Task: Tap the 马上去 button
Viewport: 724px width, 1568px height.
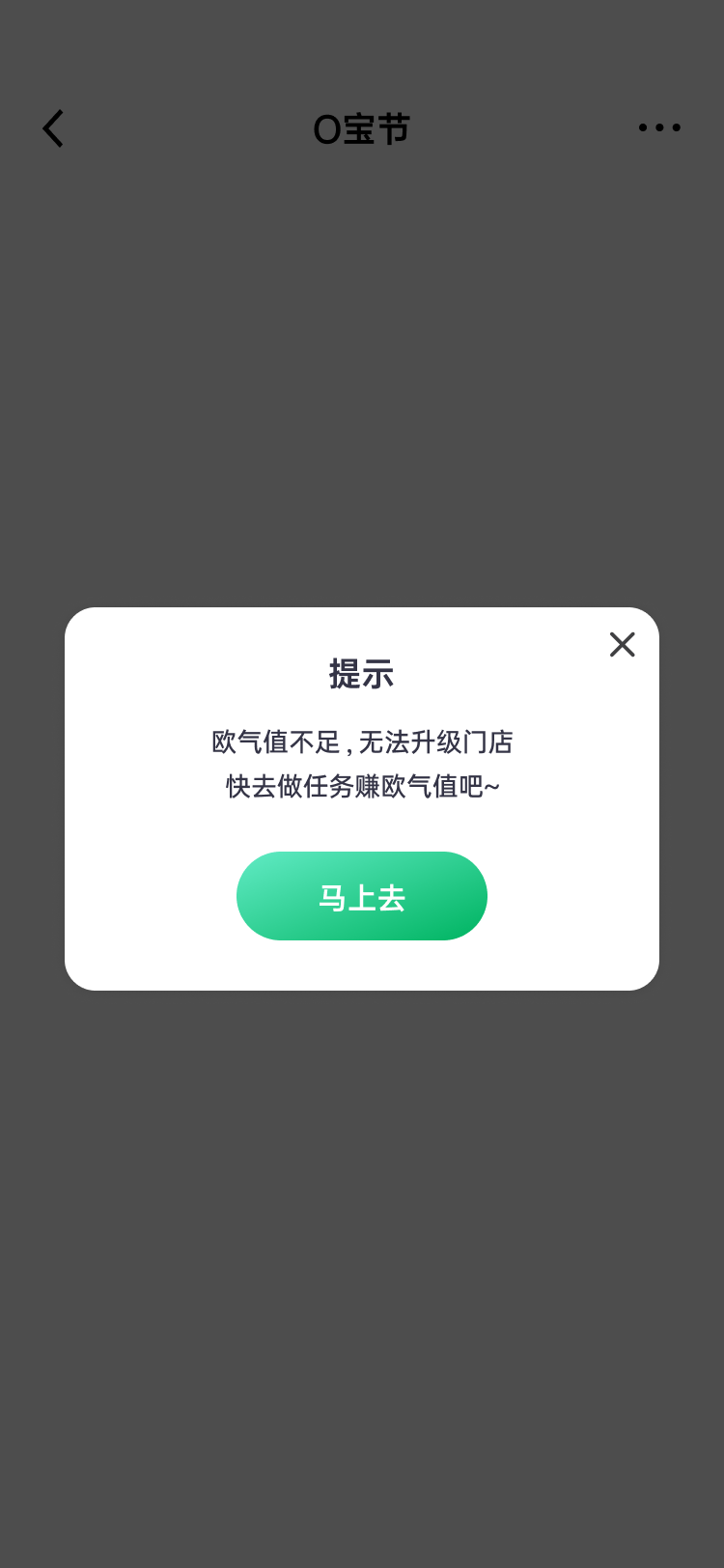Action: point(361,896)
